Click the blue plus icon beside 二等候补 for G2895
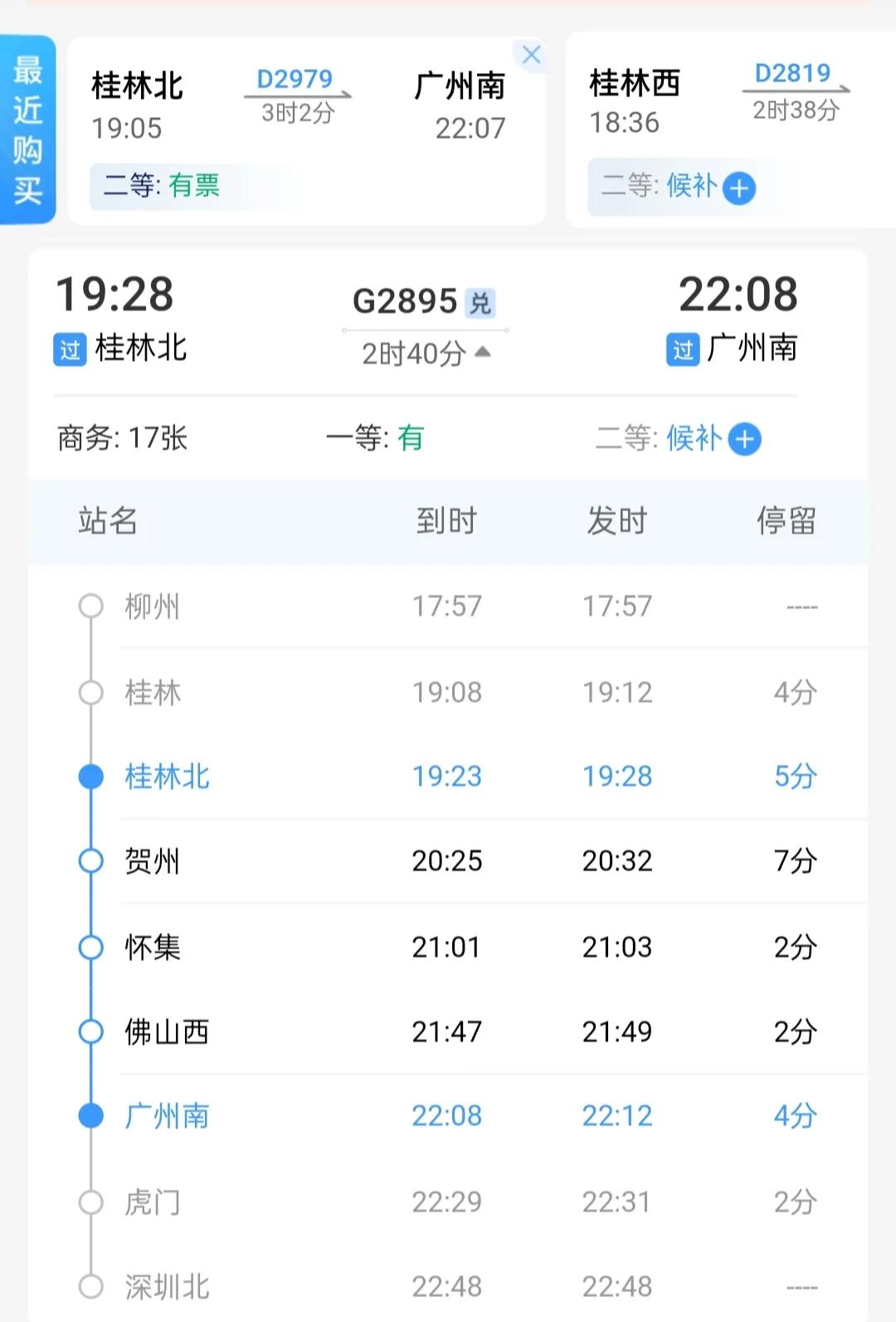Viewport: 896px width, 1322px height. click(x=746, y=440)
